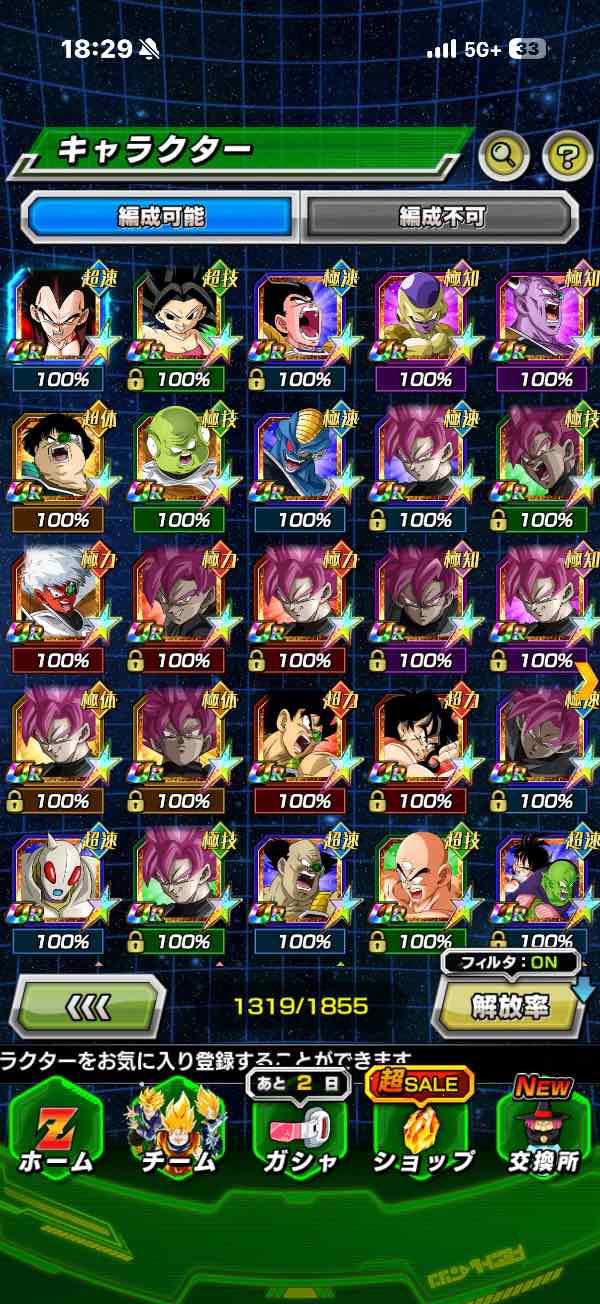Open the ガシャ summon tab
Screen dimensions: 600x1304
299,1128
